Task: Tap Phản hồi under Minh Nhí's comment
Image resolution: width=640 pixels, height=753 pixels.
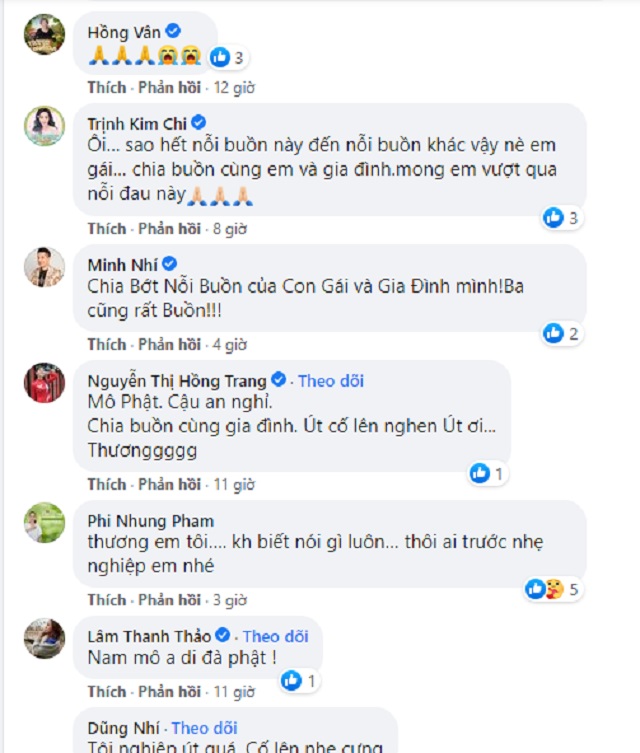Action: coord(168,345)
